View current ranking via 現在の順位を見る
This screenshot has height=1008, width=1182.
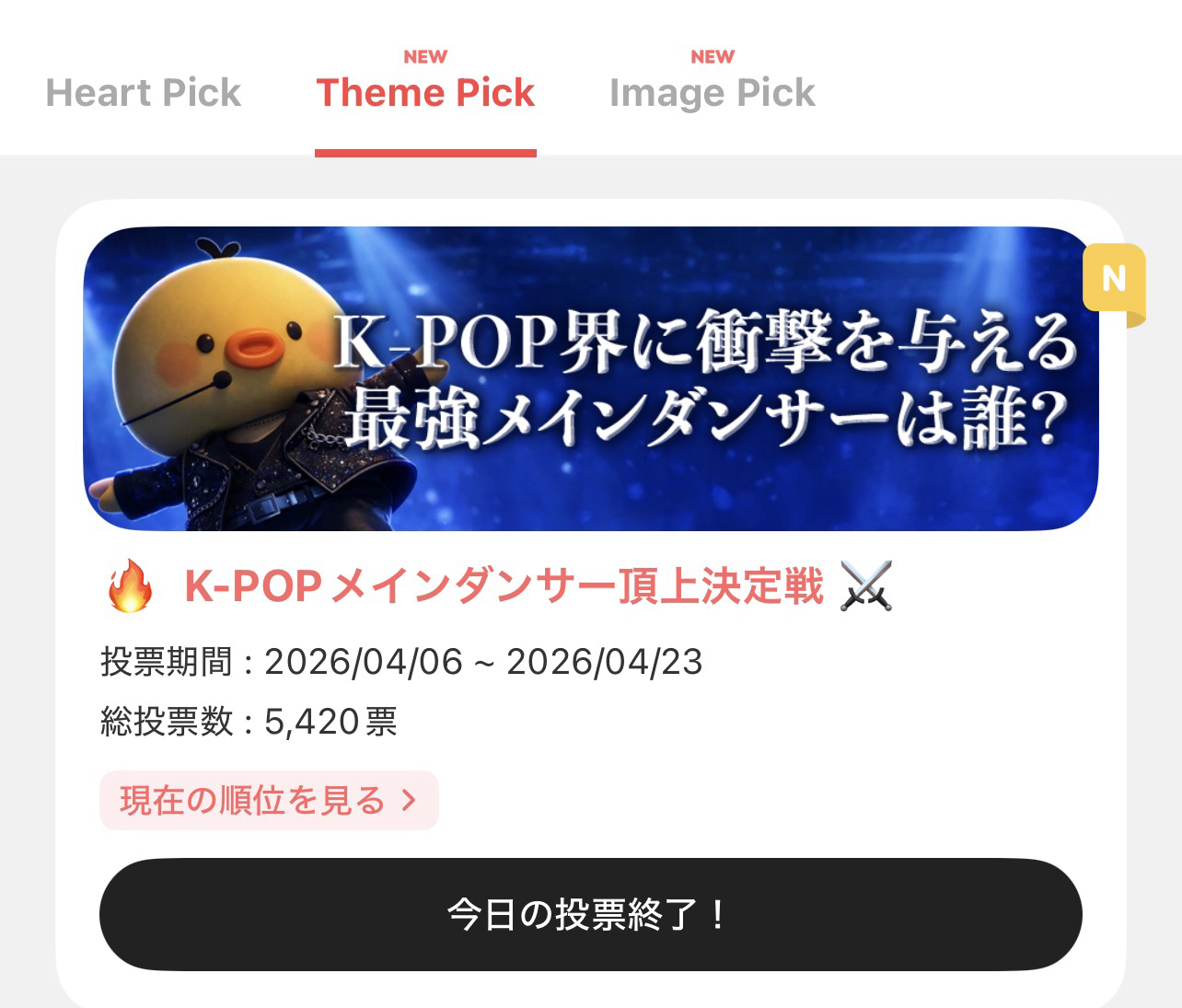coord(268,800)
